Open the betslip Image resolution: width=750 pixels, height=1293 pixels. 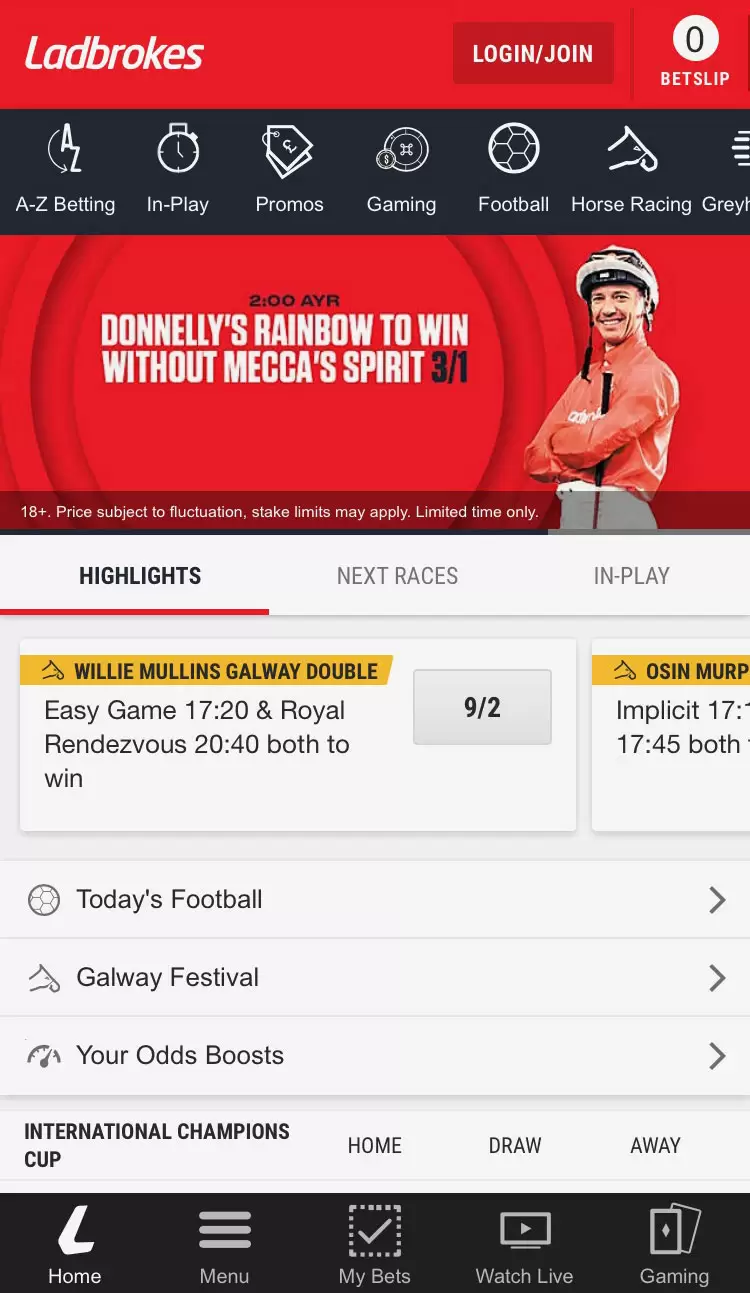[x=694, y=54]
